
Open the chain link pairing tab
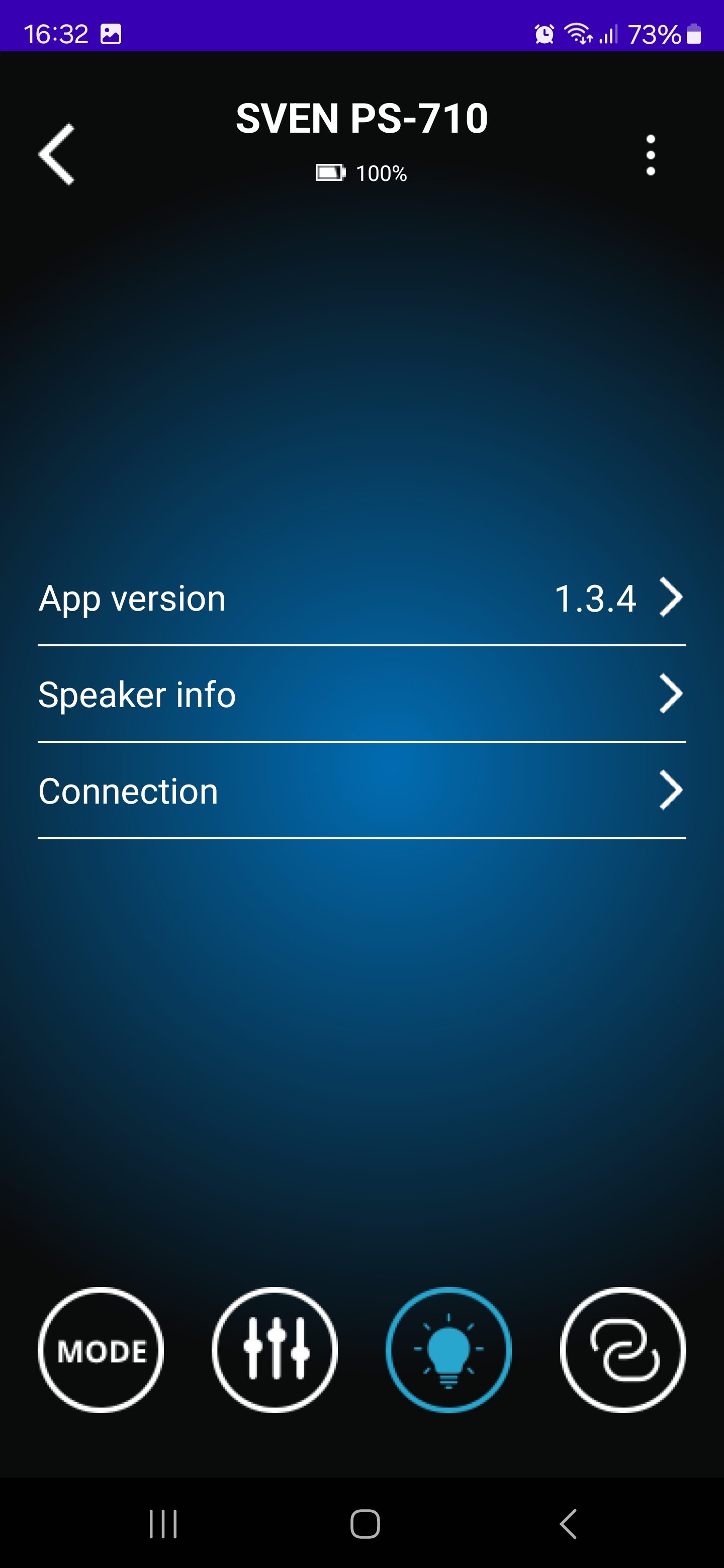[x=622, y=1350]
